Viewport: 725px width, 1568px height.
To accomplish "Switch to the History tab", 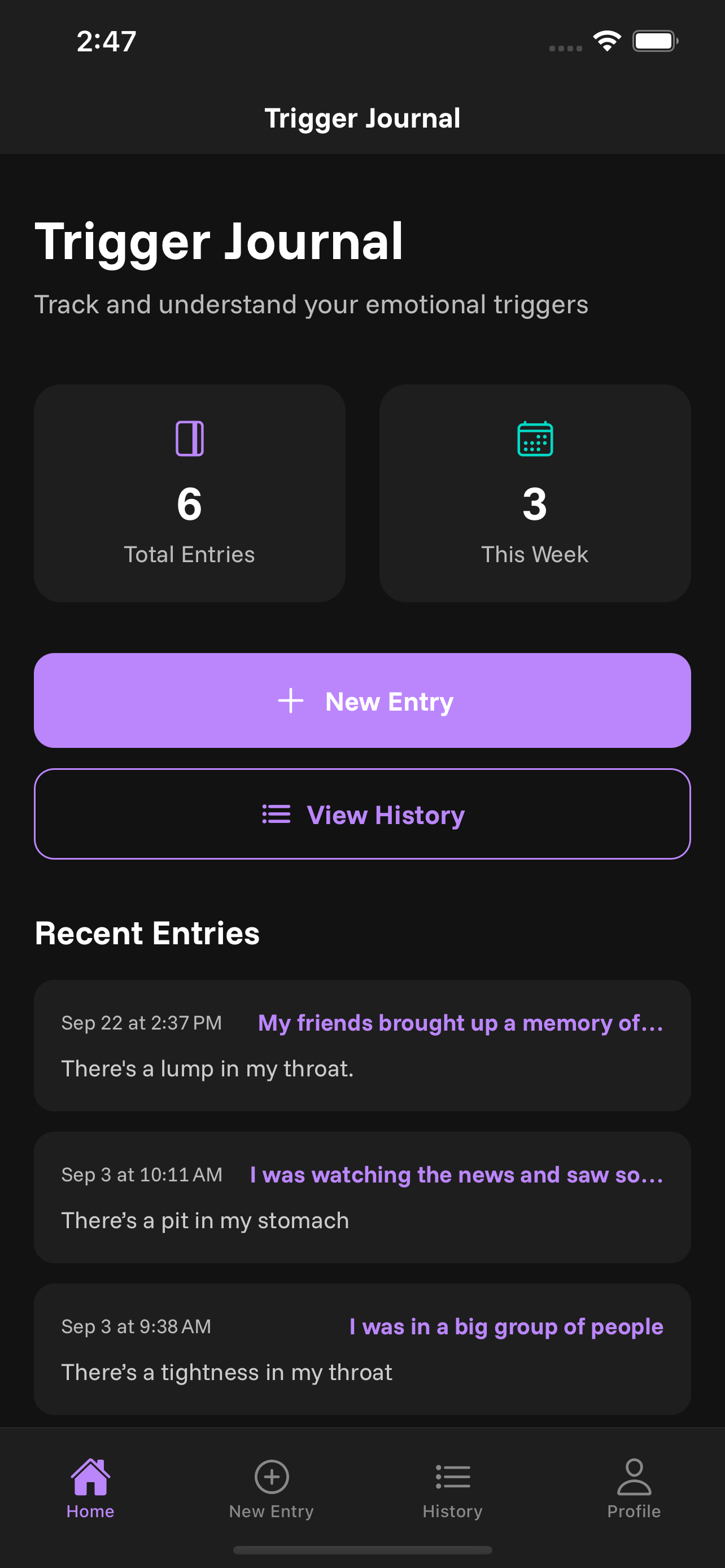I will coord(452,1488).
